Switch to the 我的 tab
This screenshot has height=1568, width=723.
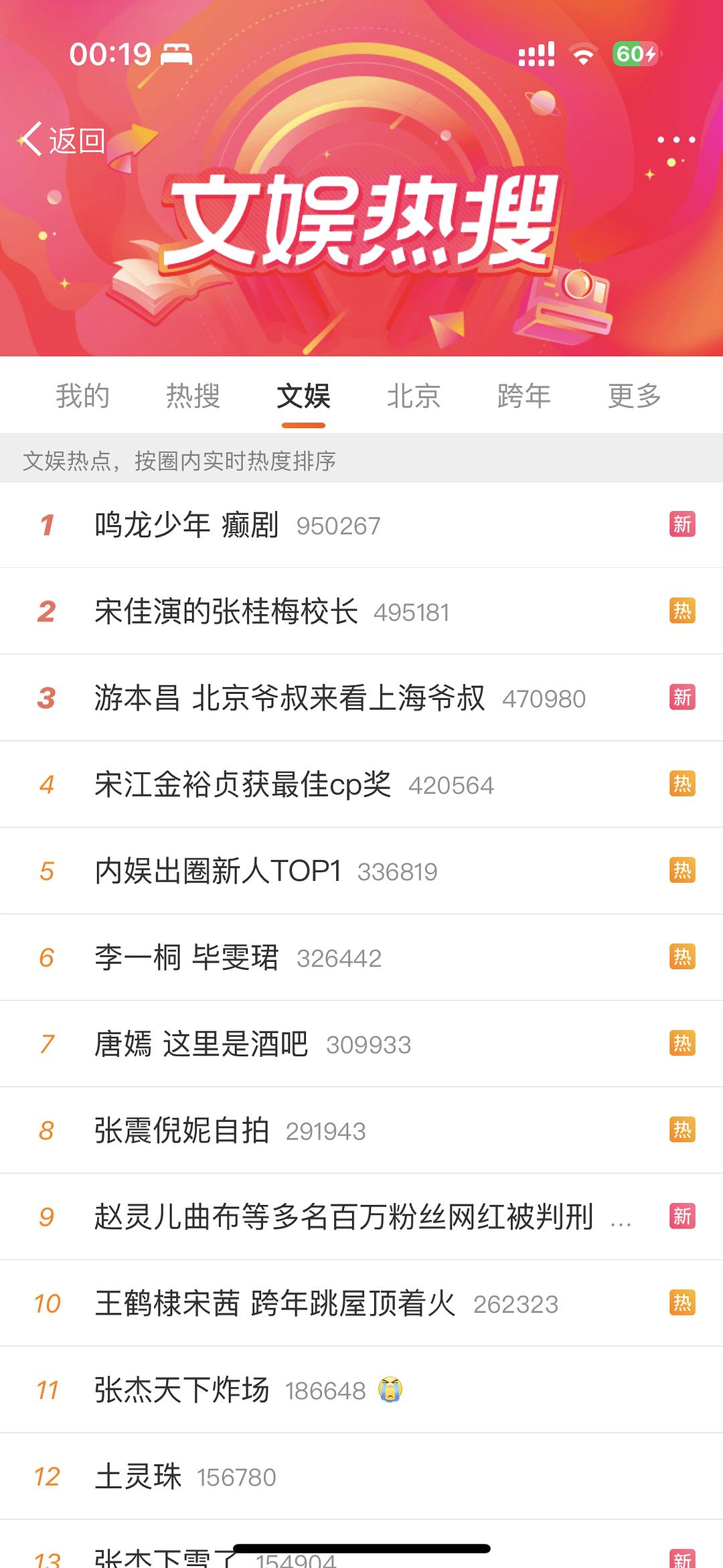tap(82, 396)
